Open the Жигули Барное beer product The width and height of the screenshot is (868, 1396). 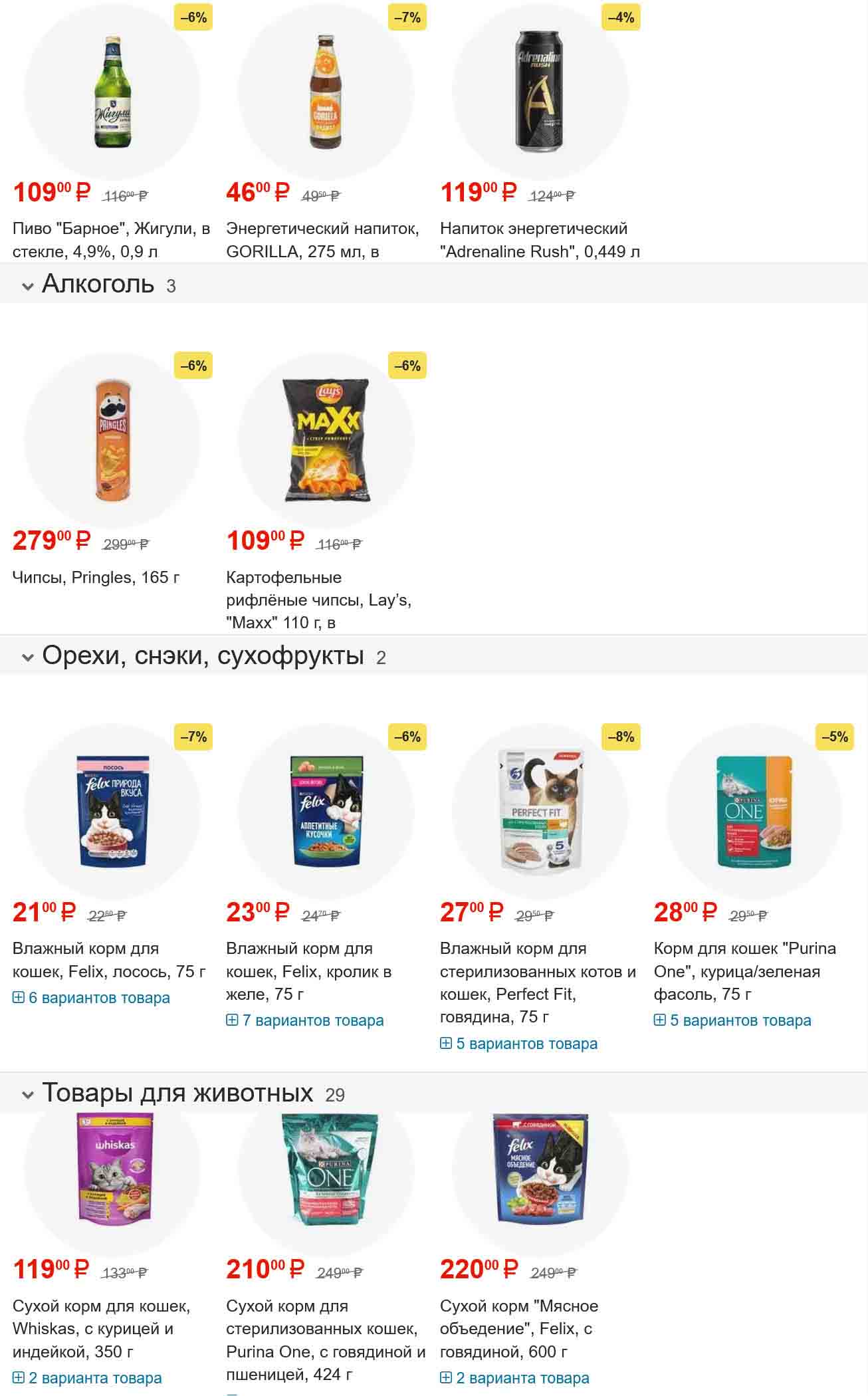pyautogui.click(x=111, y=239)
